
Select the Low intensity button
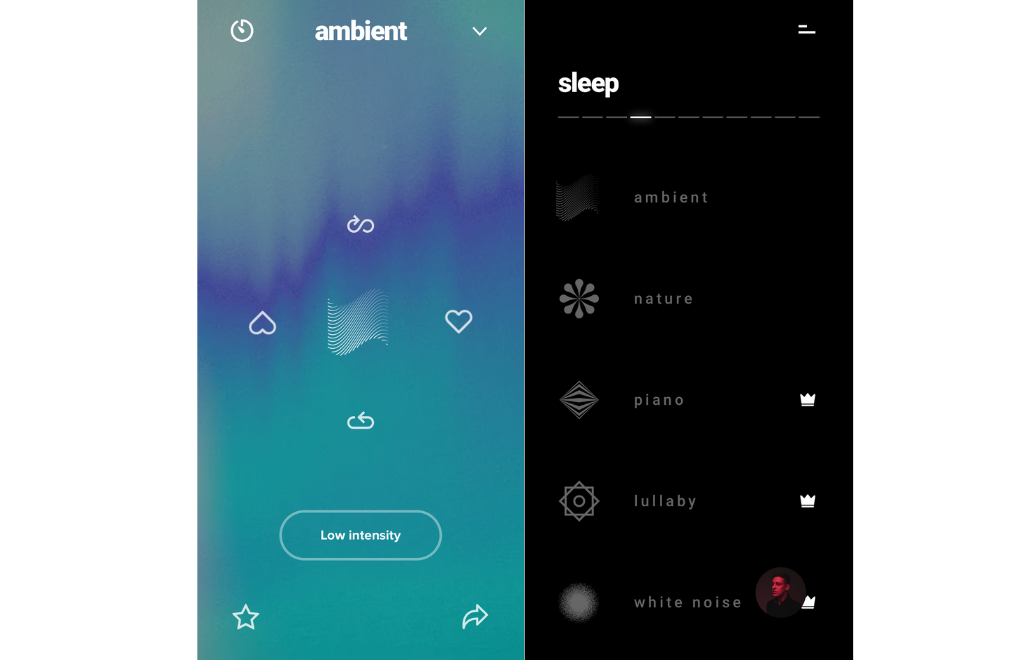[x=360, y=535]
